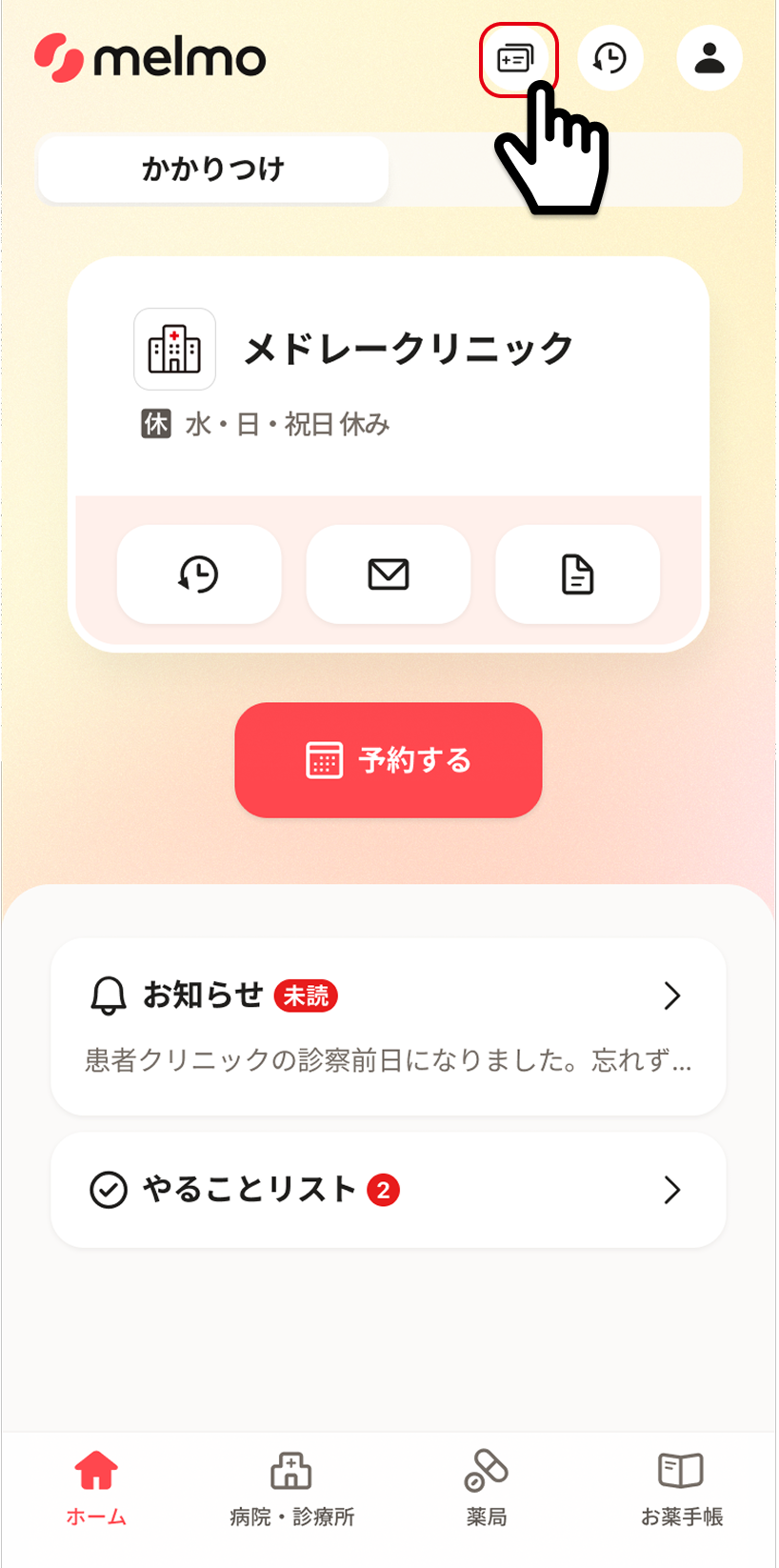Open the document button in clinic card
Screen dimensions: 779x1568
[578, 574]
